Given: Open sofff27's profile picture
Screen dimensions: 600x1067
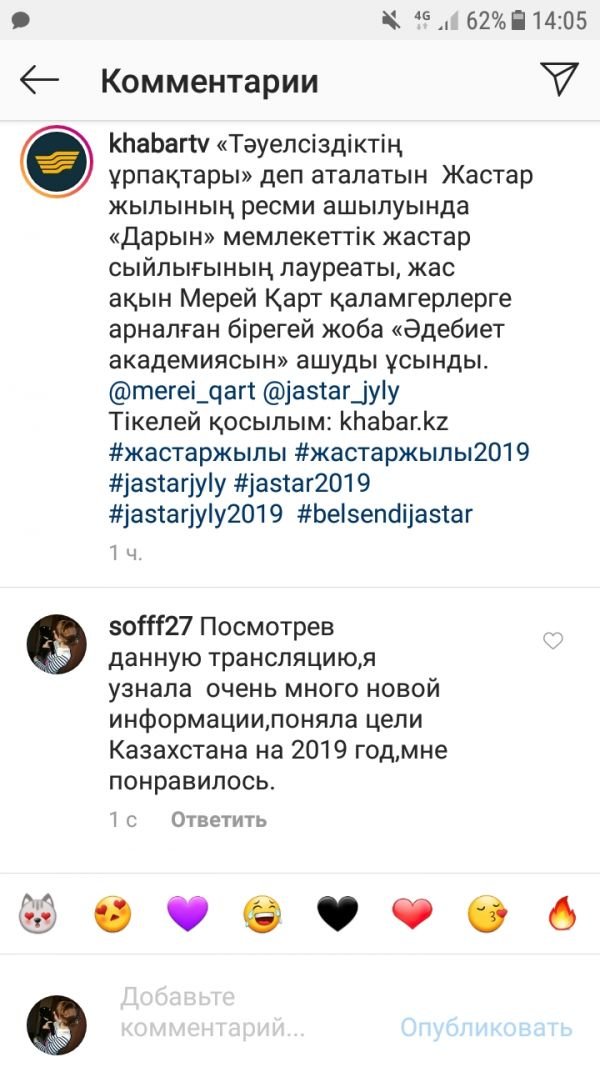Looking at the screenshot, I should [57, 646].
